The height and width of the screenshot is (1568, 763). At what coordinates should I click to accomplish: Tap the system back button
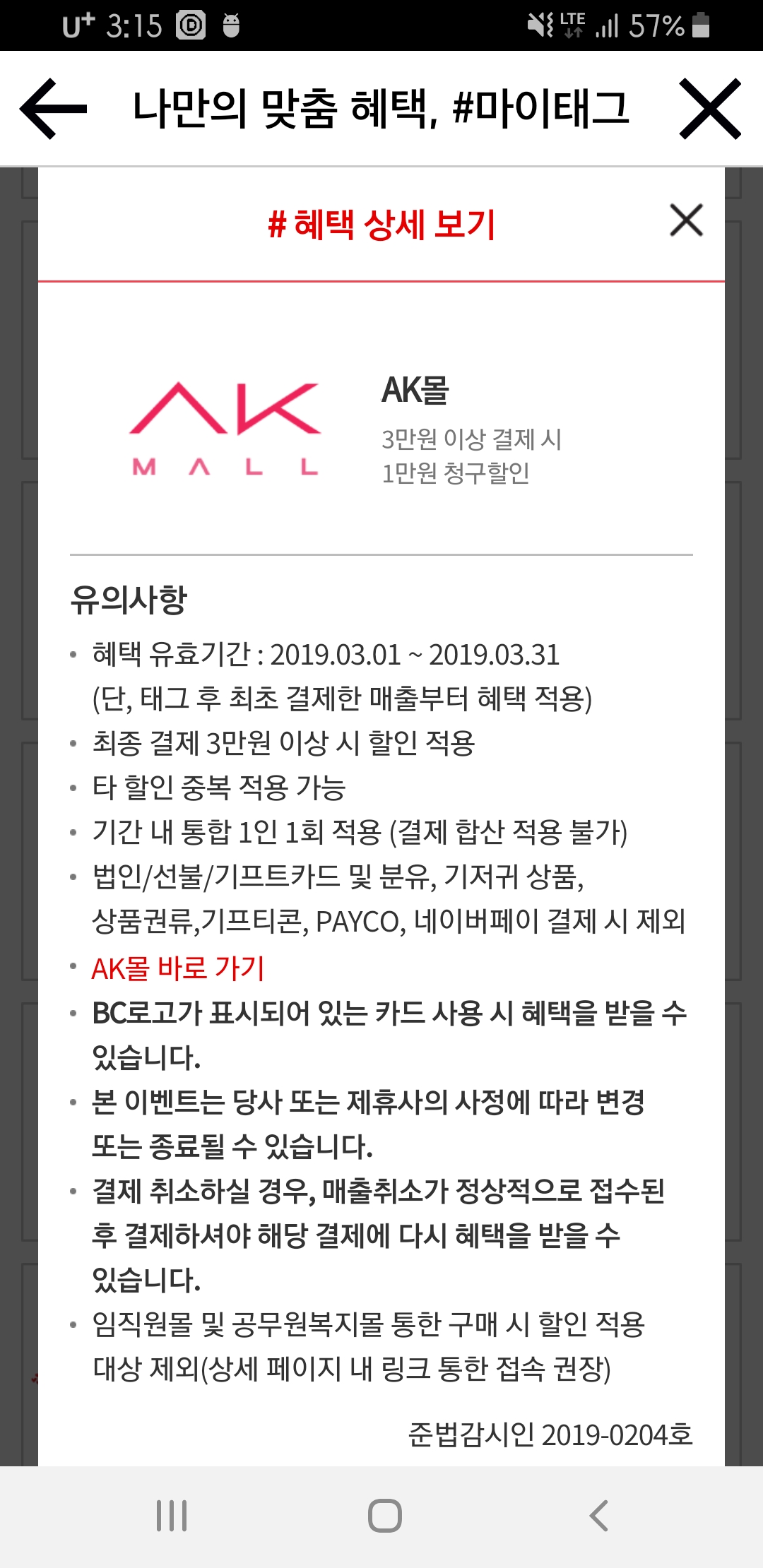598,1516
